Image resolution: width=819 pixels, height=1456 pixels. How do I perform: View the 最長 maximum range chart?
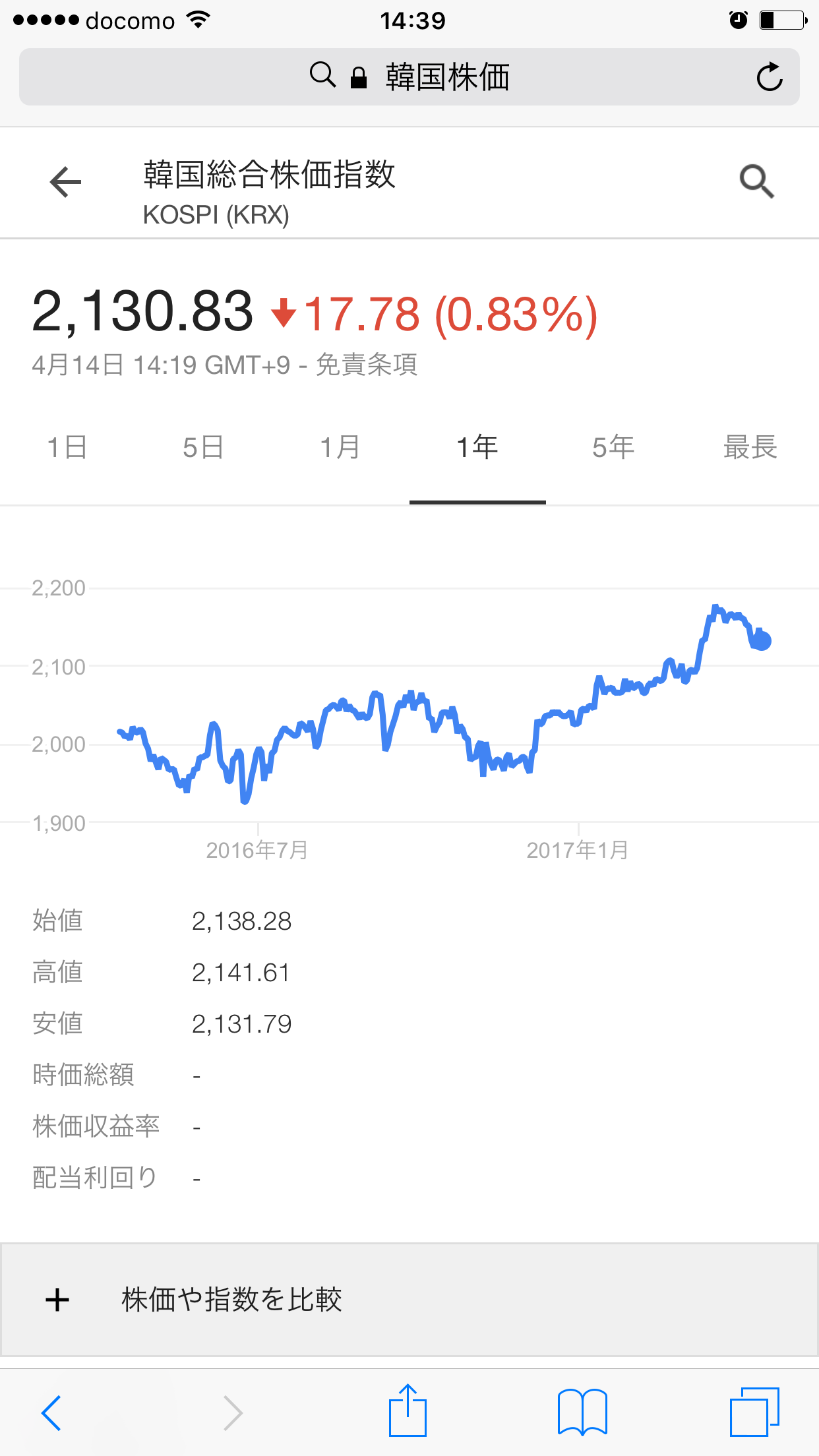[750, 448]
